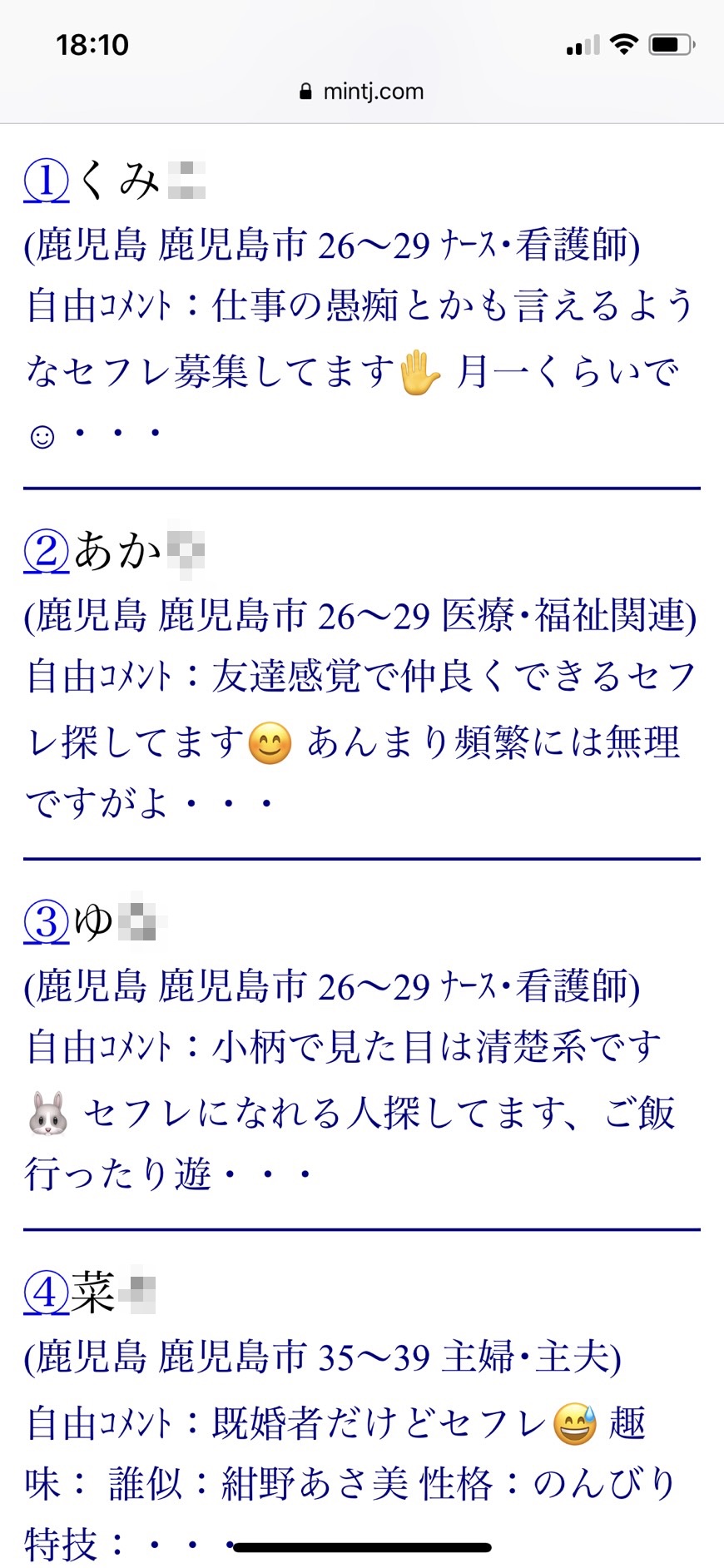Screen dimensions: 724x1568
Task: Tap the sweating smile emoji in 菜's comment
Action: (573, 1426)
